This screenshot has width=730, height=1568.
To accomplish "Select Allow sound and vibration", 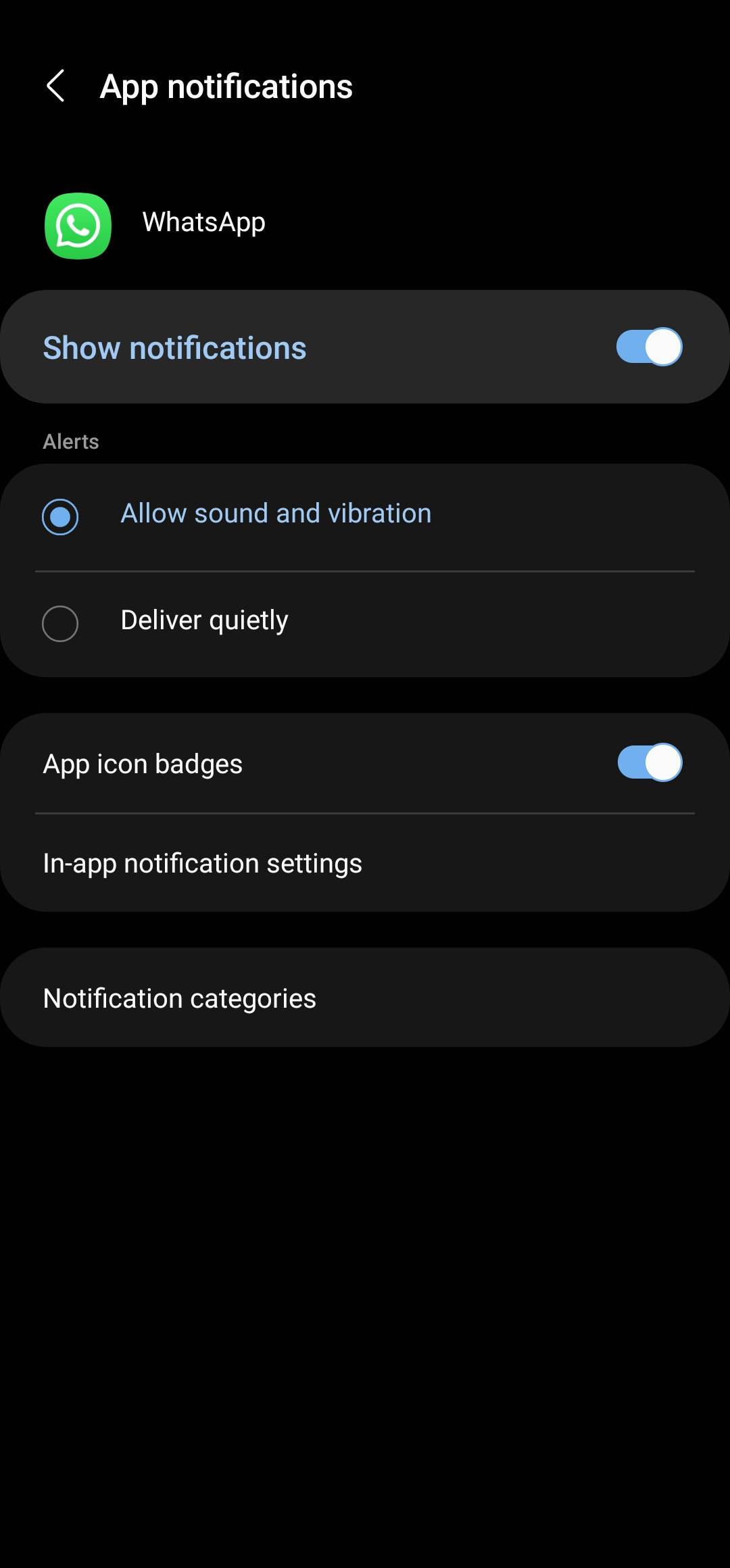I will (60, 517).
